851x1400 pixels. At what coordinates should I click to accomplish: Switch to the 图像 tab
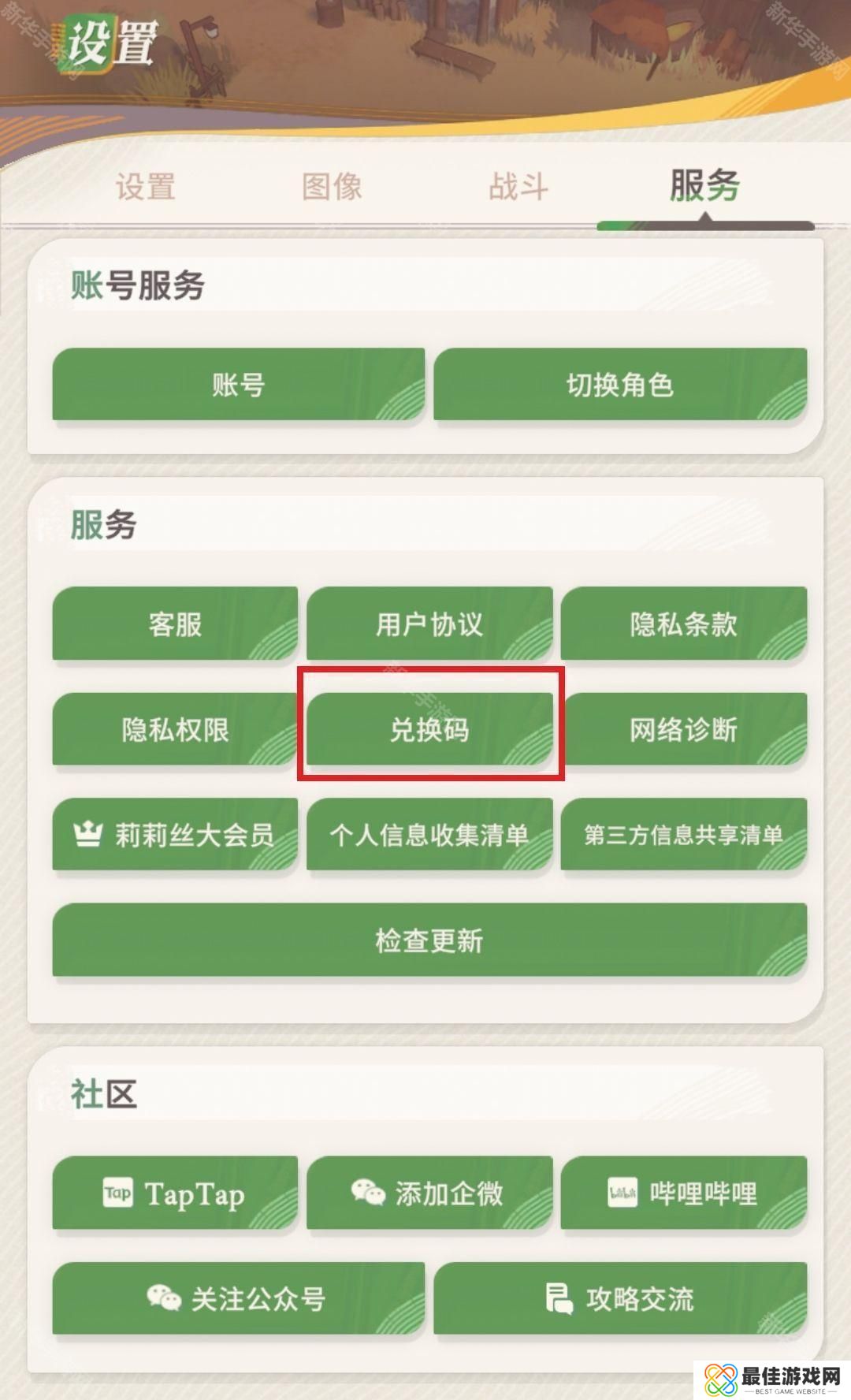pyautogui.click(x=332, y=188)
